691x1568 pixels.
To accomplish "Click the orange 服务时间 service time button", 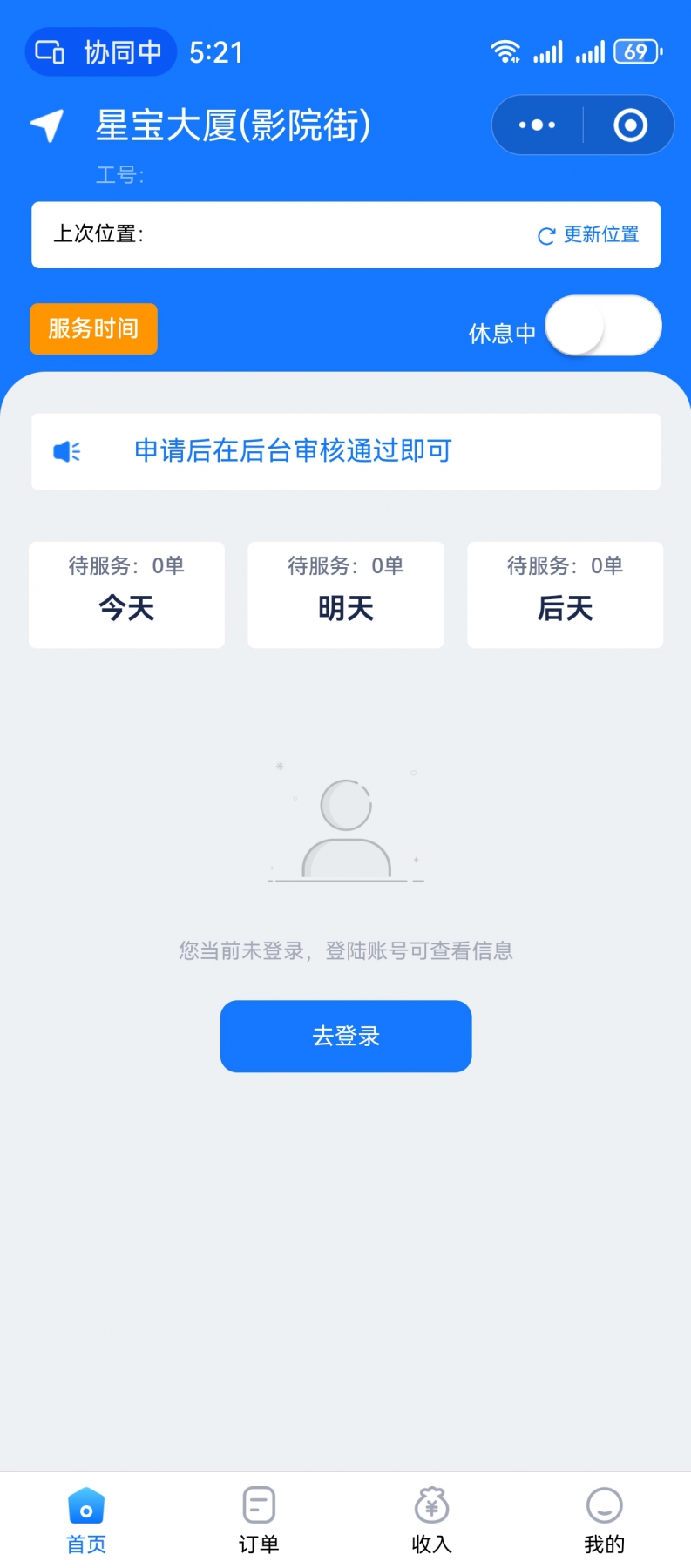I will (x=93, y=328).
